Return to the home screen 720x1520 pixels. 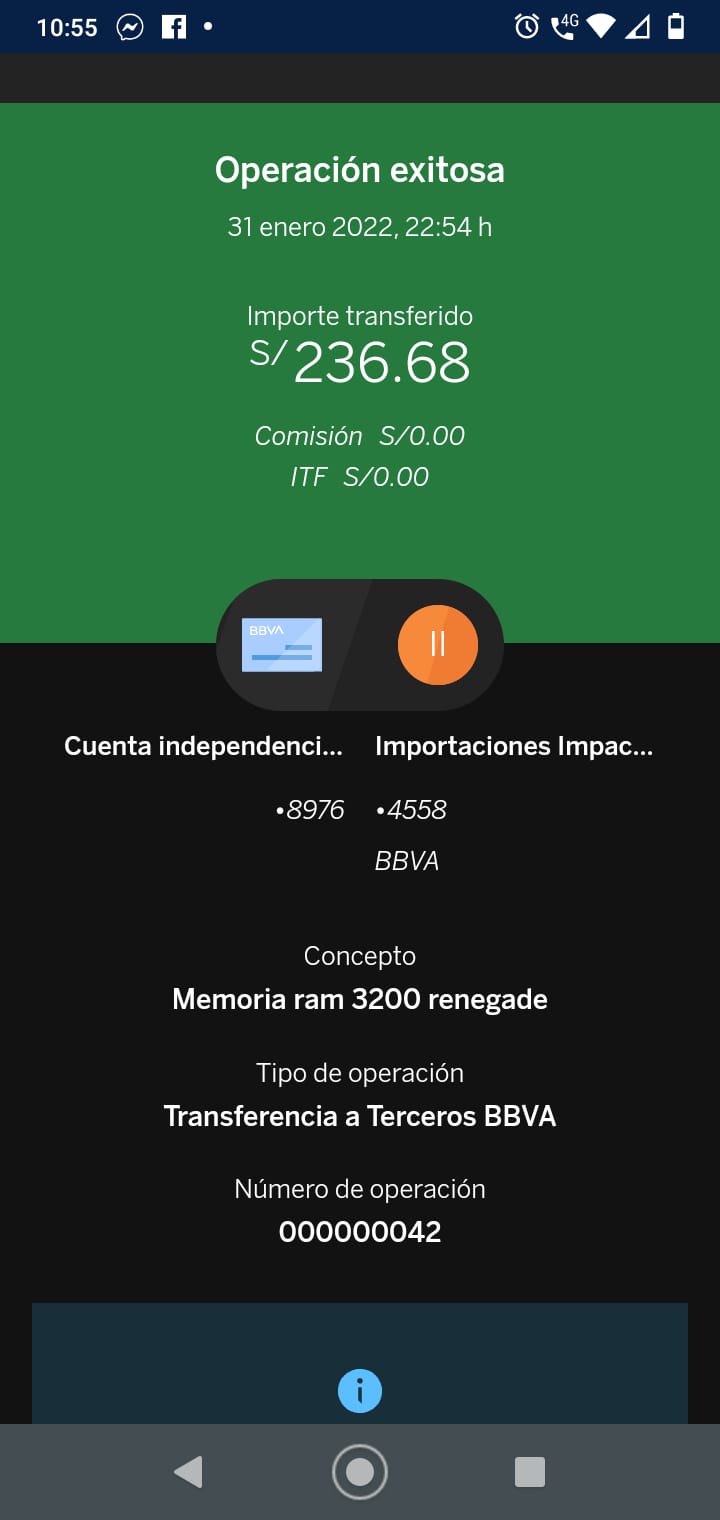(360, 1472)
